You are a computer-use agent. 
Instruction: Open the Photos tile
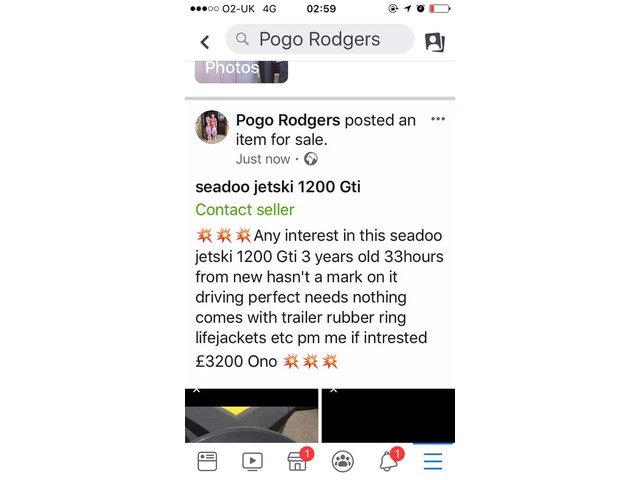pyautogui.click(x=241, y=70)
